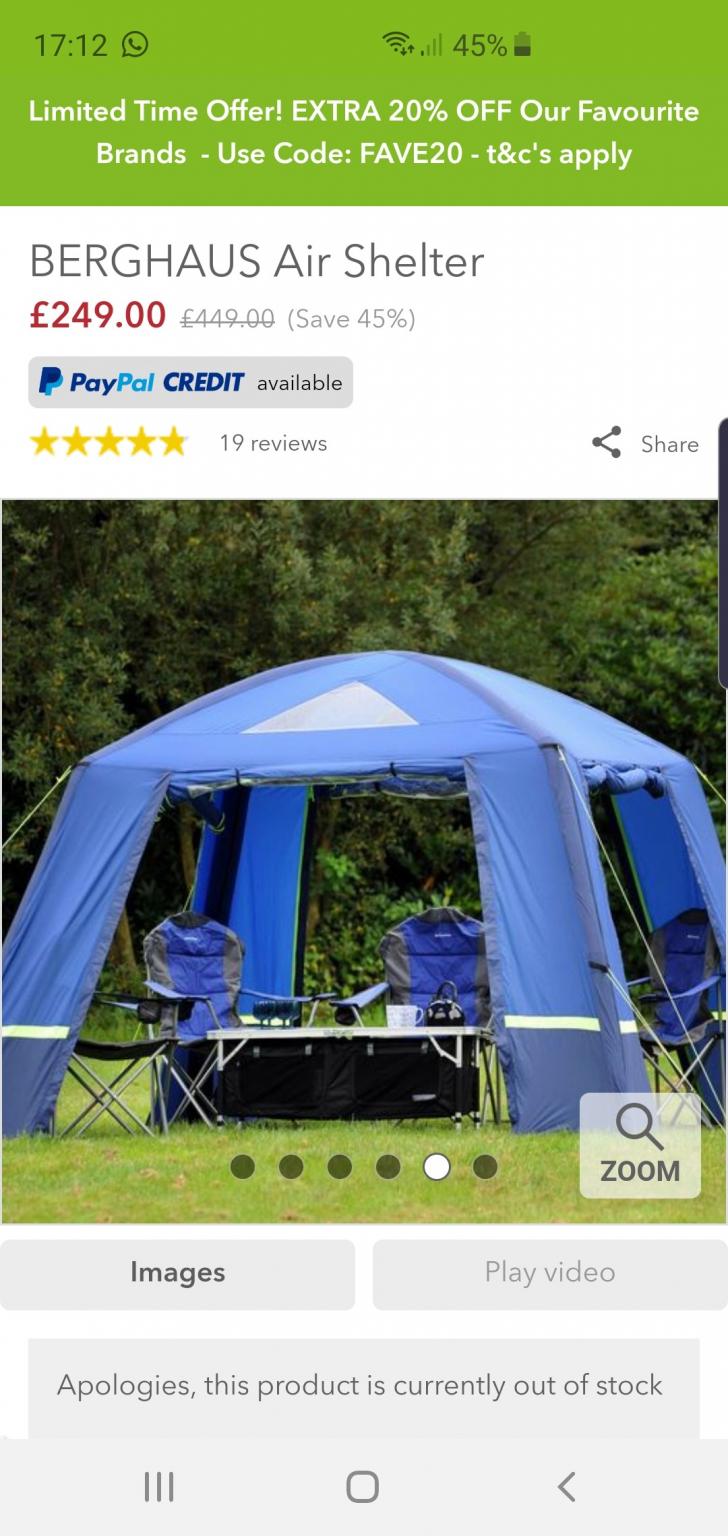This screenshot has width=728, height=1536.
Task: Play the product video
Action: 550,1274
